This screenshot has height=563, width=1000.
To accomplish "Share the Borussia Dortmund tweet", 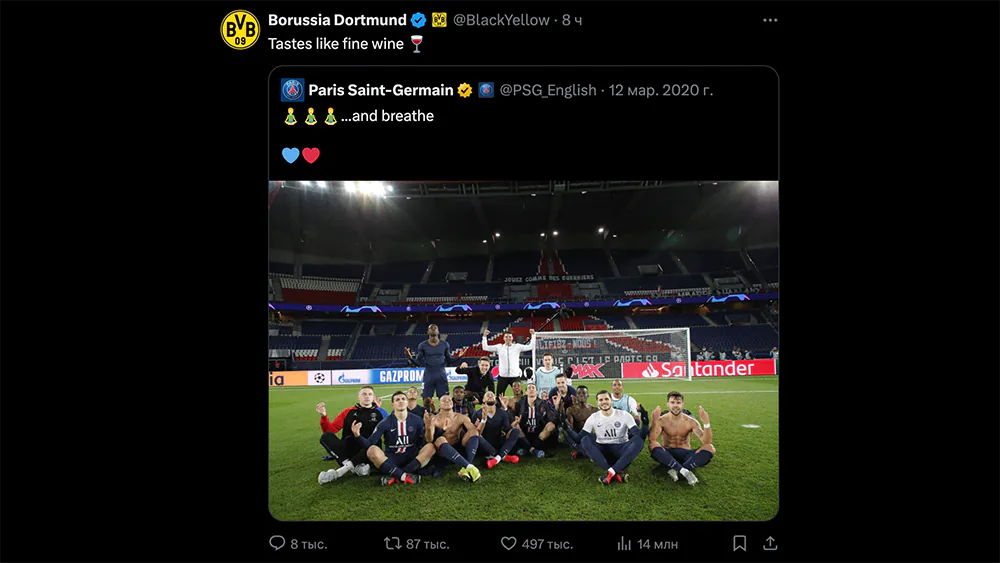I will [x=770, y=543].
